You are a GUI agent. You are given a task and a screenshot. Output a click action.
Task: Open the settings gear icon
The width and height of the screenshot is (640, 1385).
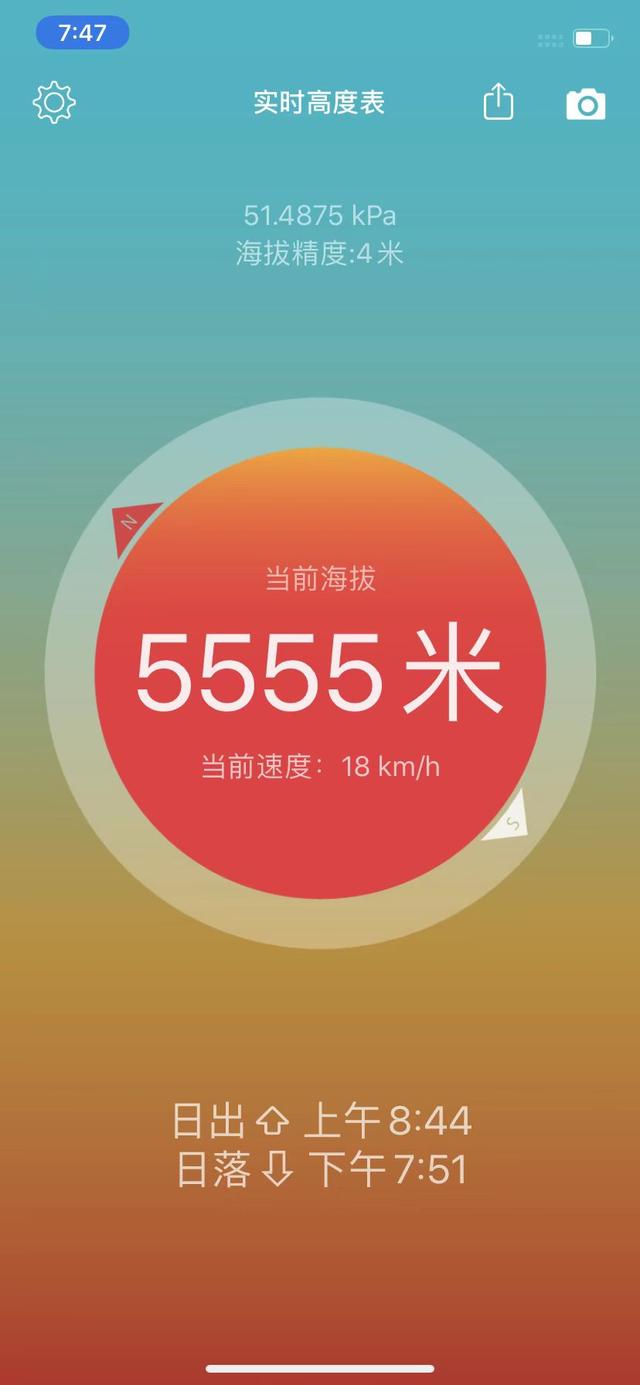(54, 103)
